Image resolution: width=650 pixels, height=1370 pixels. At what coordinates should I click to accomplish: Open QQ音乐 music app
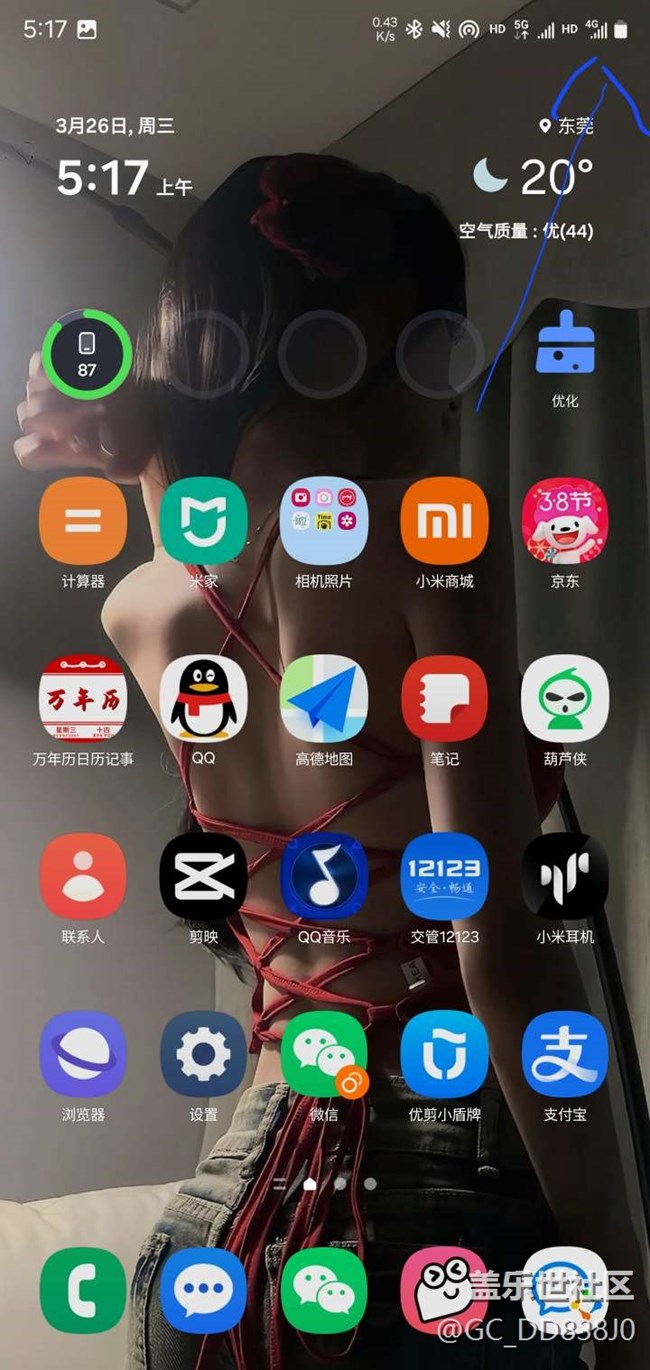point(324,876)
